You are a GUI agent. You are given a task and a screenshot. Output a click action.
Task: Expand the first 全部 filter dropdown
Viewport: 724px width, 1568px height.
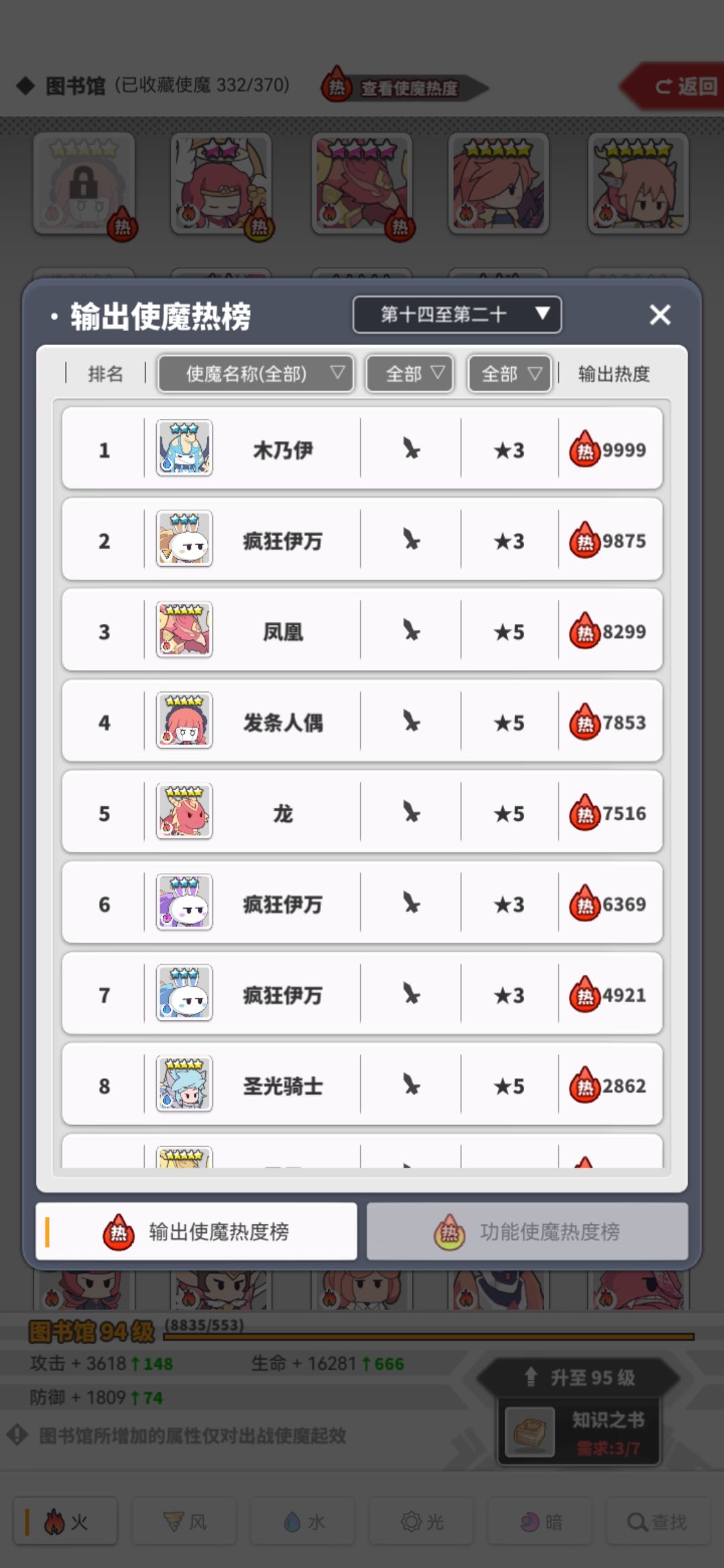click(410, 374)
